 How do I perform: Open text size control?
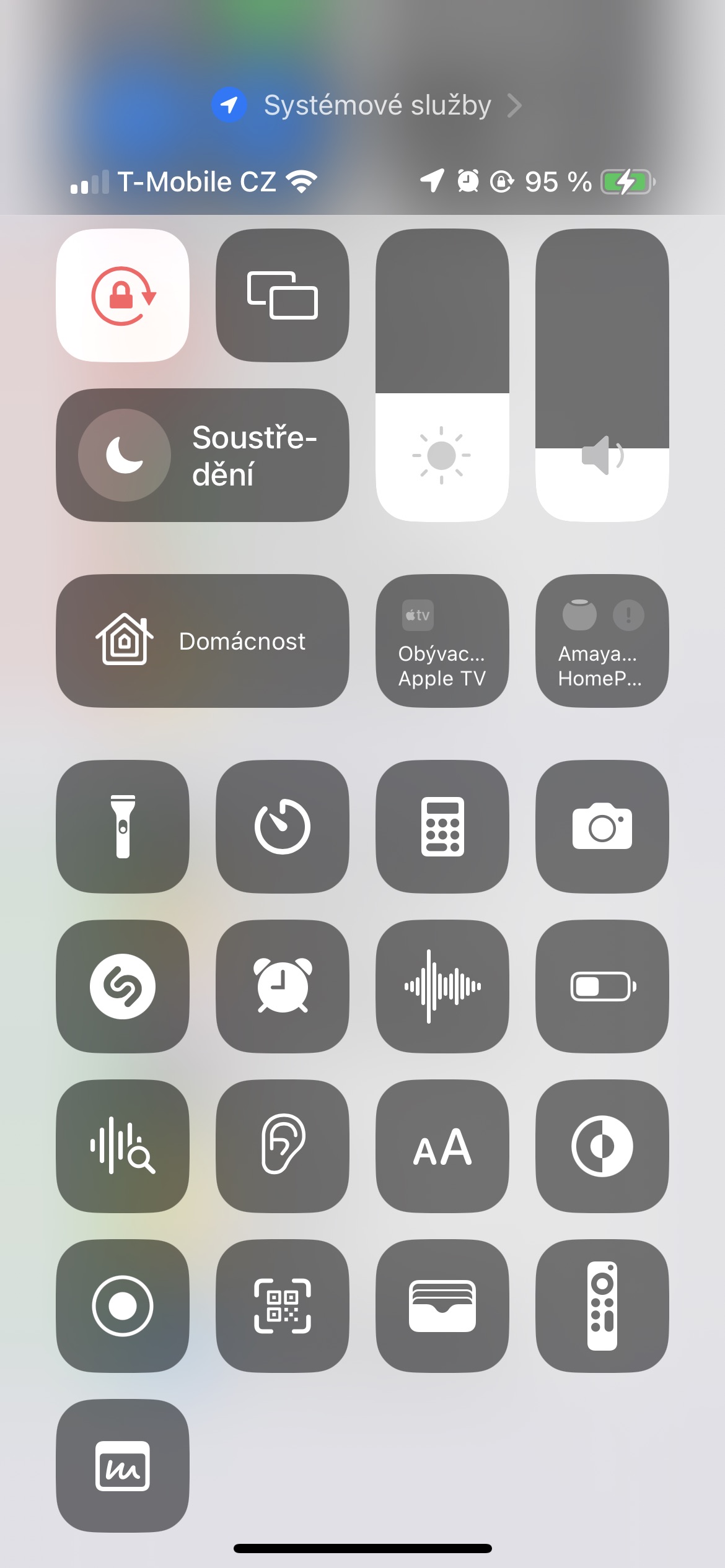[442, 1146]
